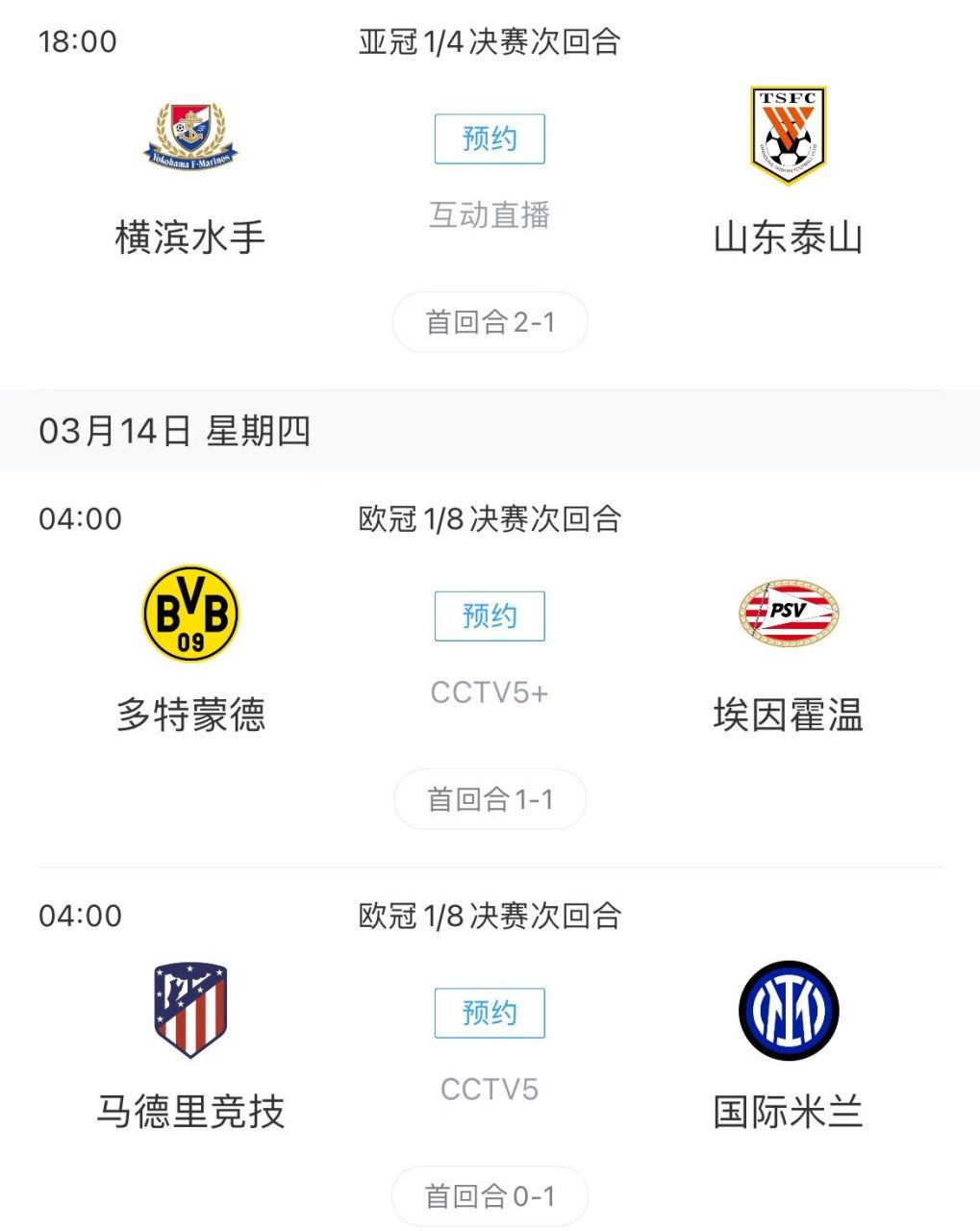This screenshot has width=980, height=1231.
Task: Tap 首回合 0-1 under Atlético vs Inter
Action: (x=489, y=1195)
